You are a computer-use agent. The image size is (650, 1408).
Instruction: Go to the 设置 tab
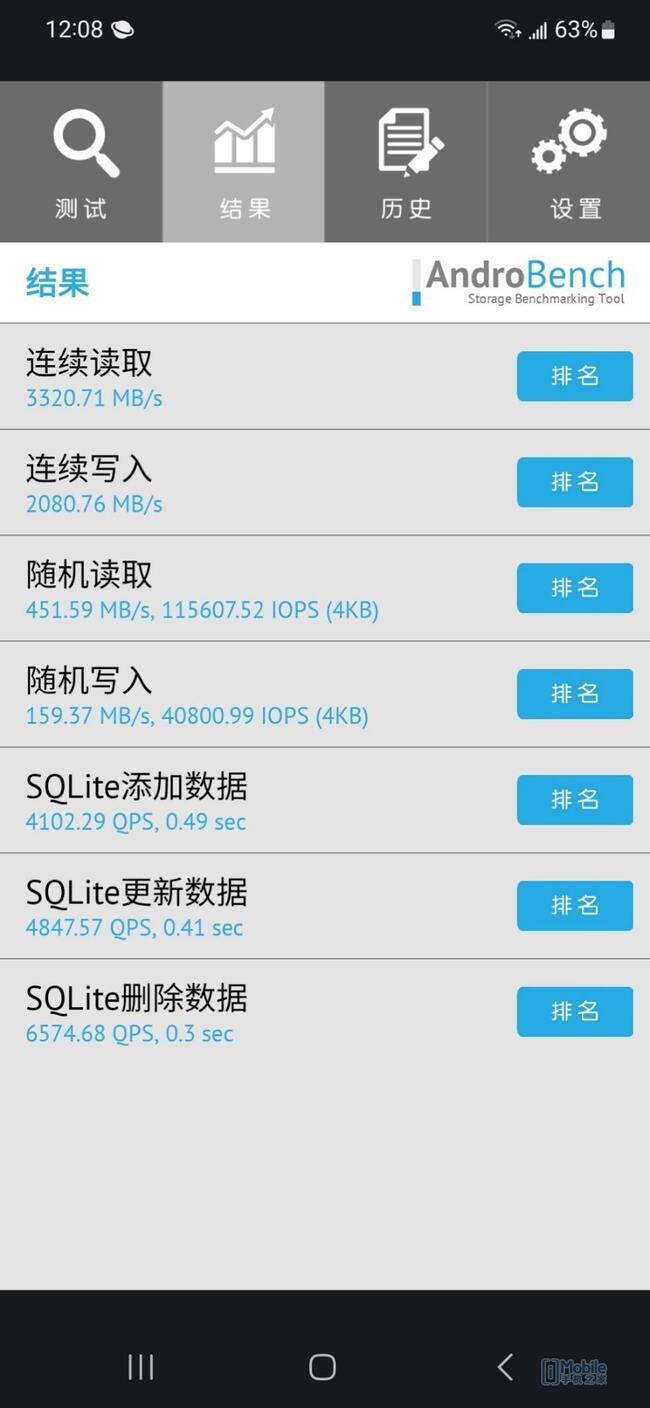tap(568, 162)
